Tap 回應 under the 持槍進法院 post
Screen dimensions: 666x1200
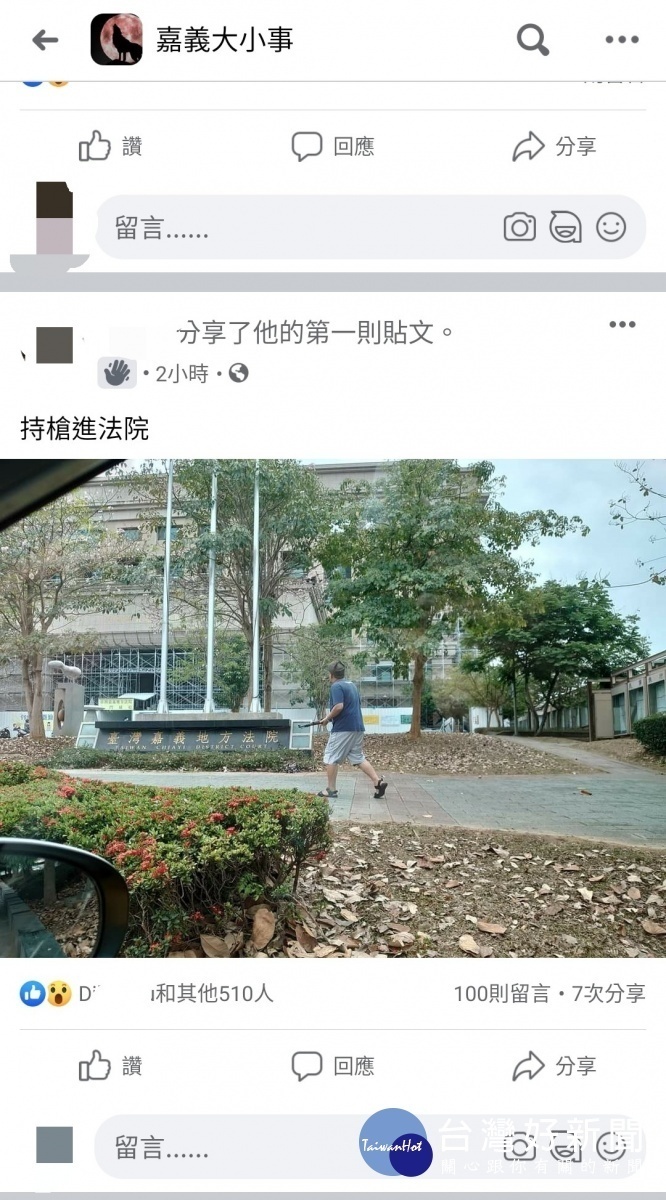pos(333,1066)
